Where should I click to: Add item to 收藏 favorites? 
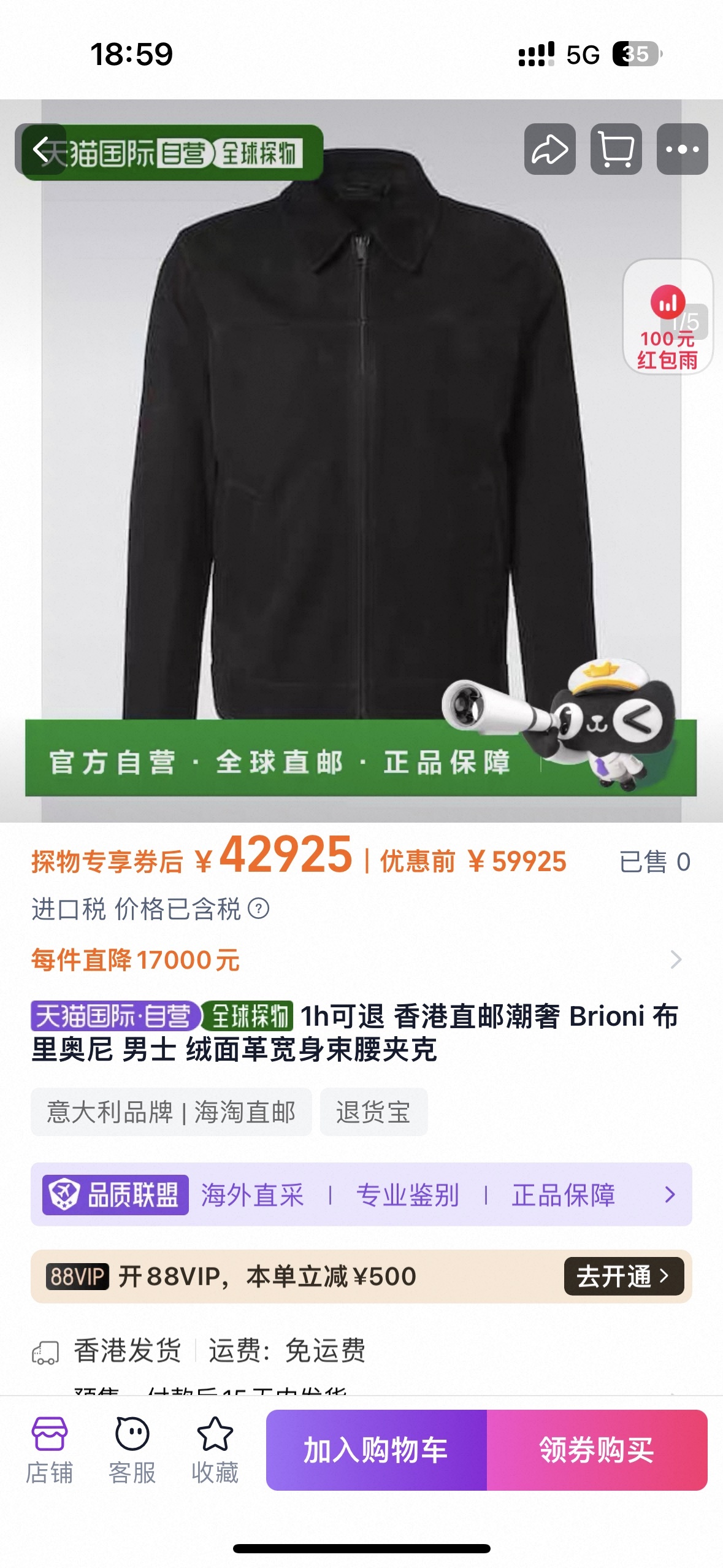click(215, 1450)
